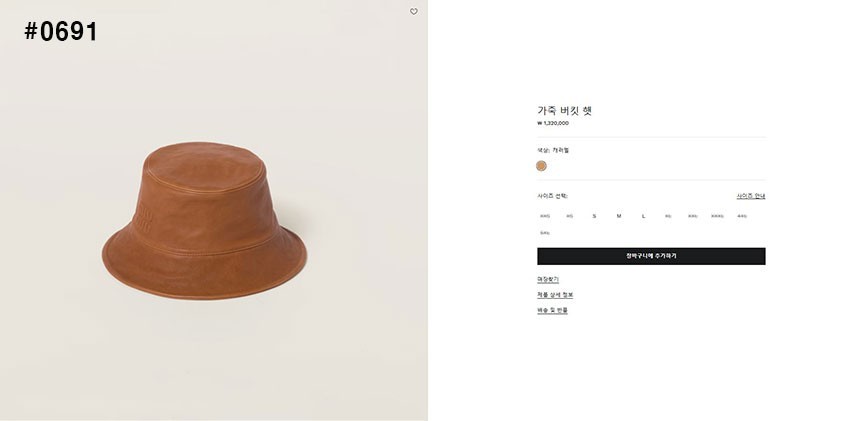The height and width of the screenshot is (421, 860).
Task: Choose size L
Action: 644,216
